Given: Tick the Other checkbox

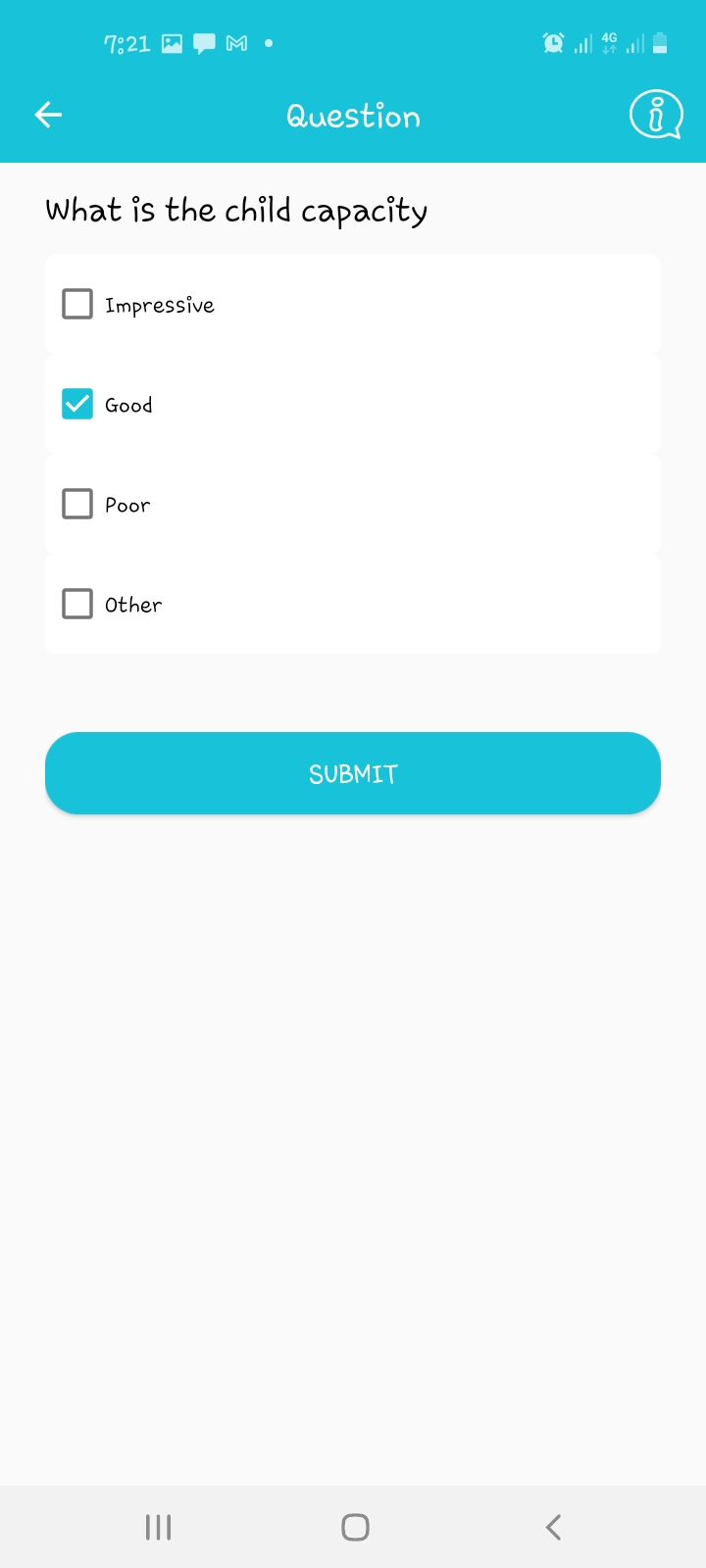Looking at the screenshot, I should 77,604.
